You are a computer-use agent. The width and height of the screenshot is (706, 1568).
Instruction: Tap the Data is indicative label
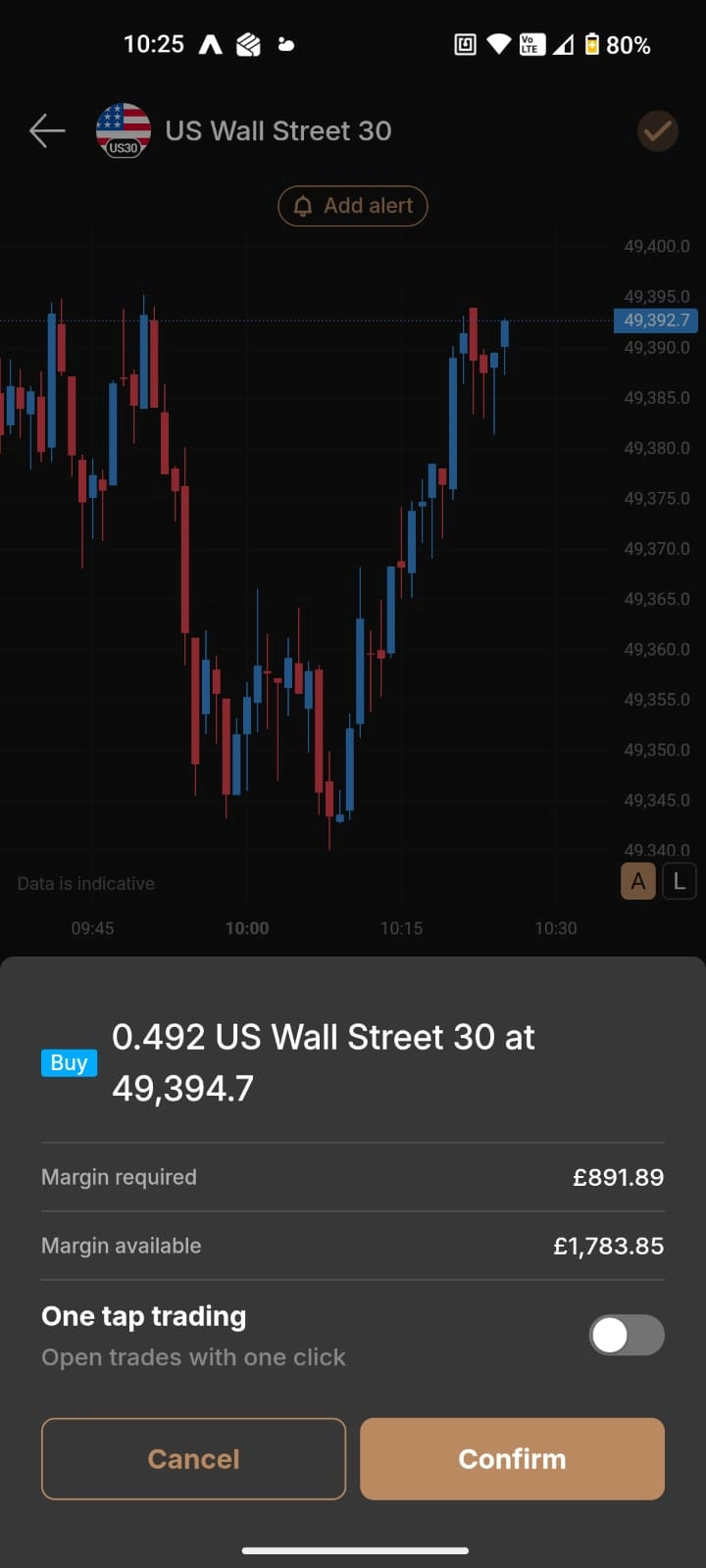(85, 883)
